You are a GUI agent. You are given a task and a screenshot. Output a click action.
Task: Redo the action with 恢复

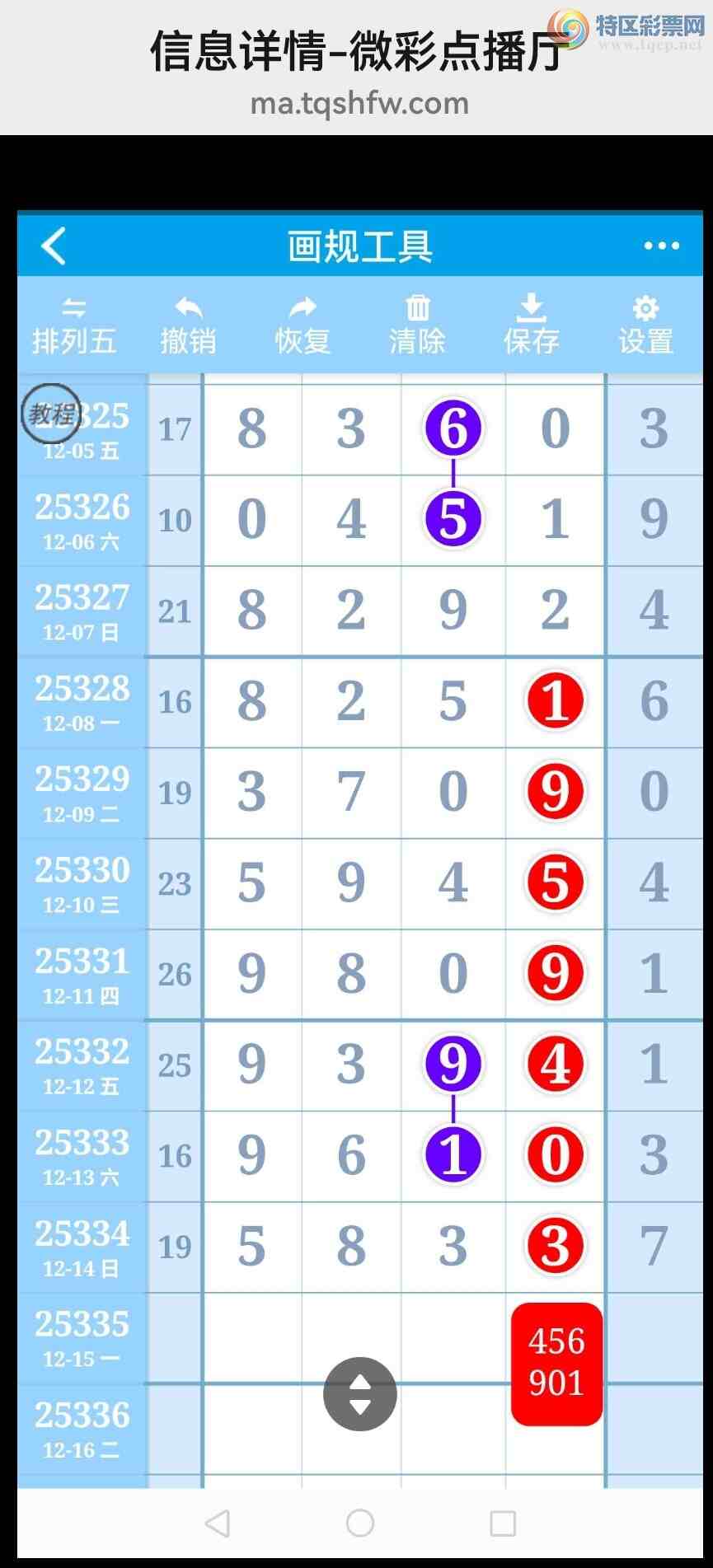tap(303, 326)
